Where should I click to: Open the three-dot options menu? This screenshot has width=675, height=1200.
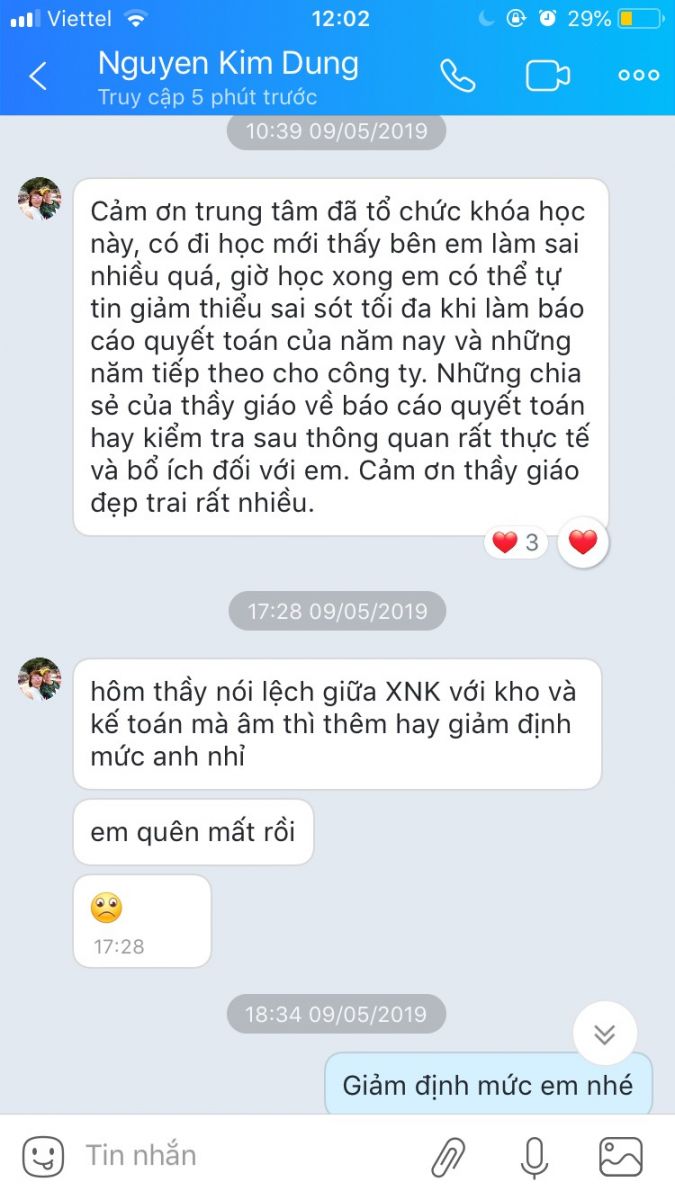point(638,76)
